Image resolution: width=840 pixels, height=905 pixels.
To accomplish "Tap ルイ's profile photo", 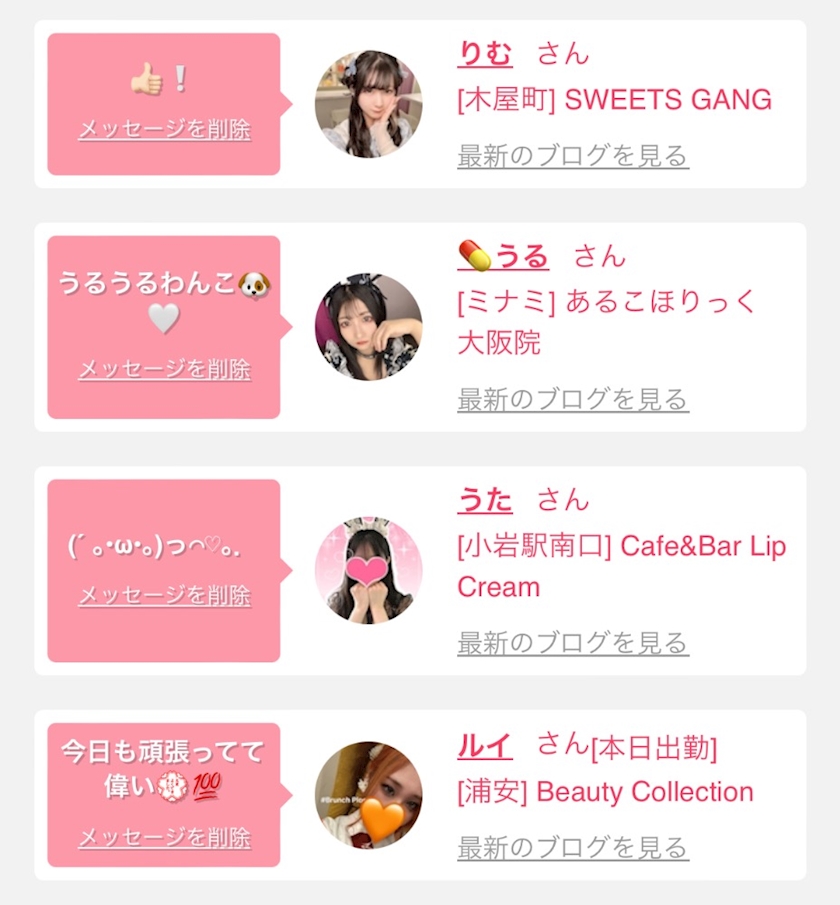I will (368, 795).
